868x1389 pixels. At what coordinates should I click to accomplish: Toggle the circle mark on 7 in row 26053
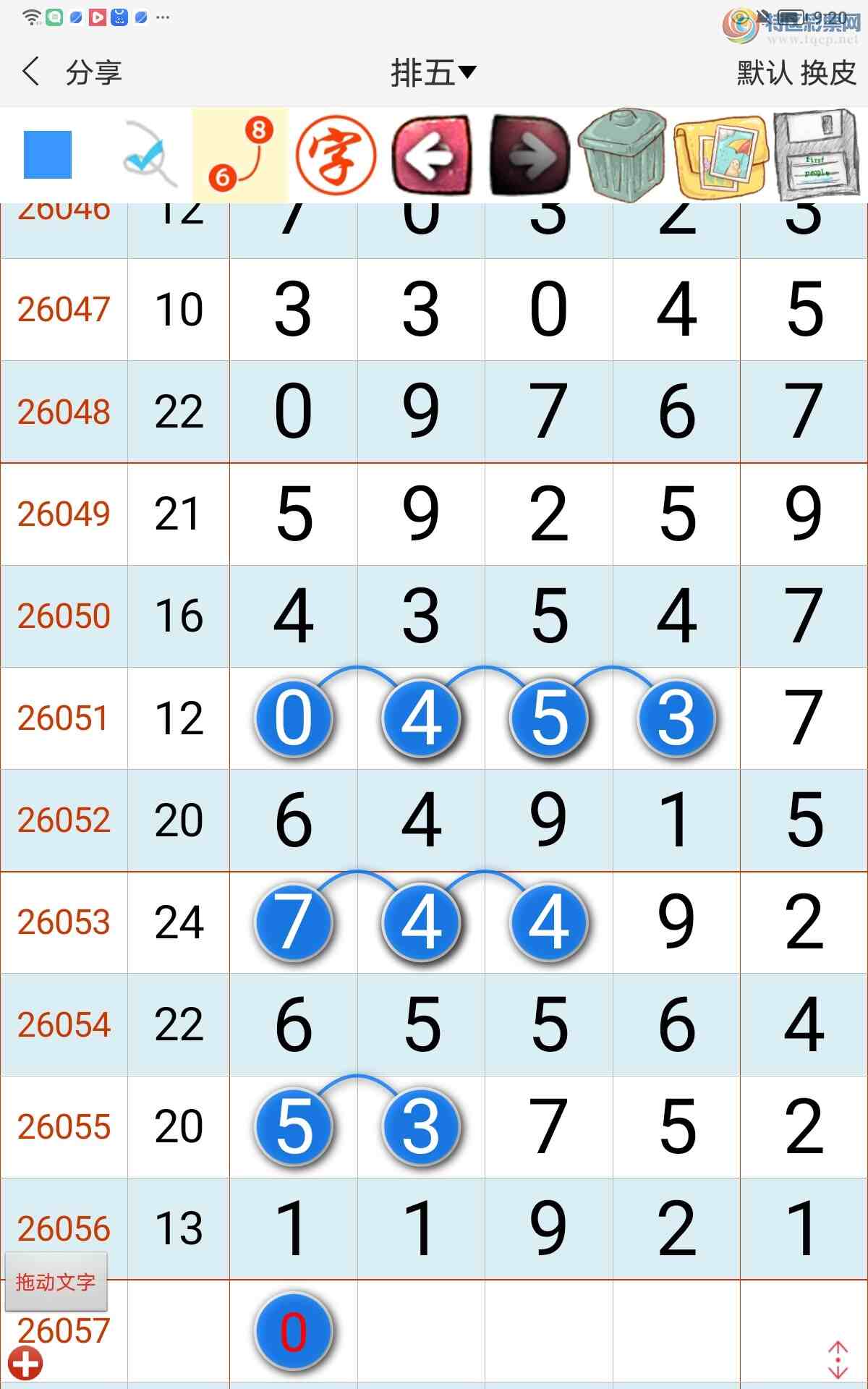click(x=293, y=922)
